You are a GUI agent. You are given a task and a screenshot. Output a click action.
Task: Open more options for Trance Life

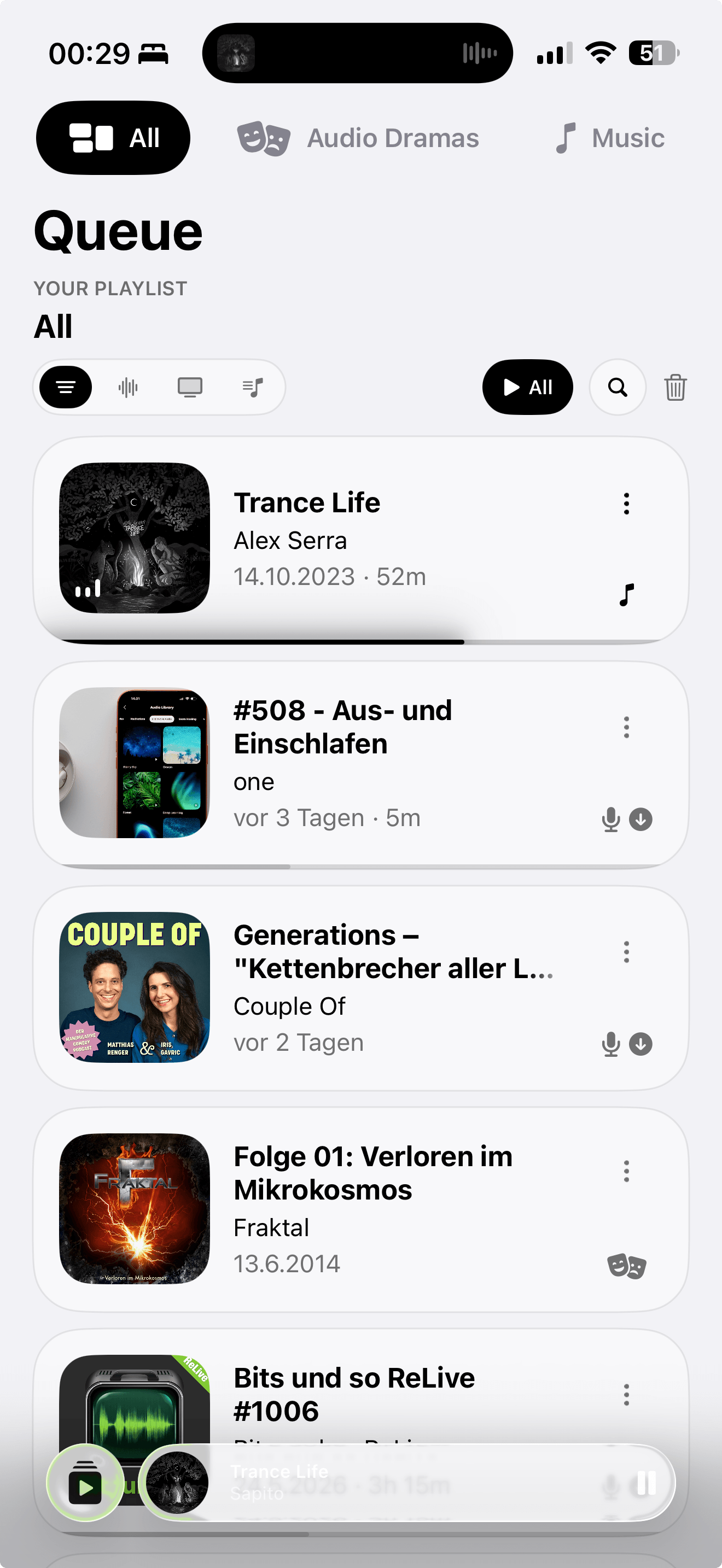point(626,504)
